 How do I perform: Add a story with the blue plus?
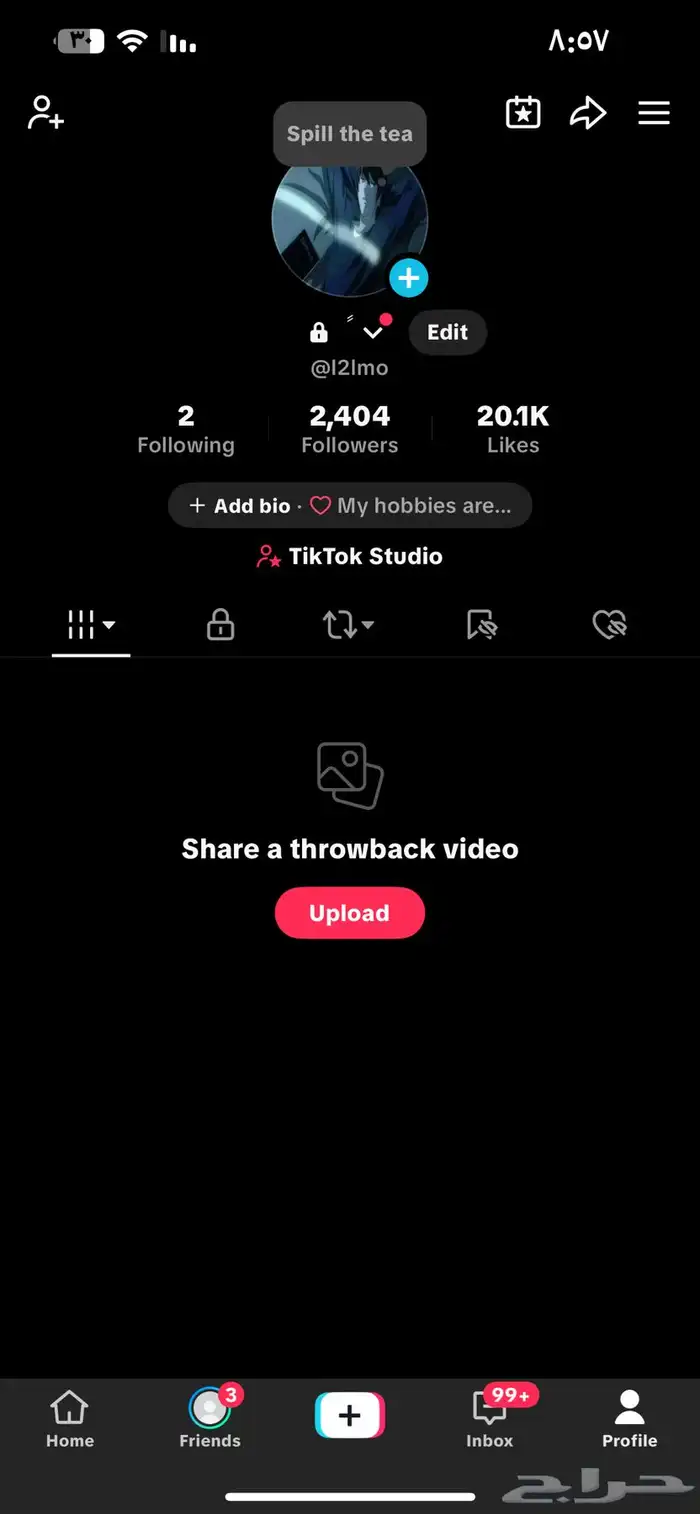tap(408, 278)
